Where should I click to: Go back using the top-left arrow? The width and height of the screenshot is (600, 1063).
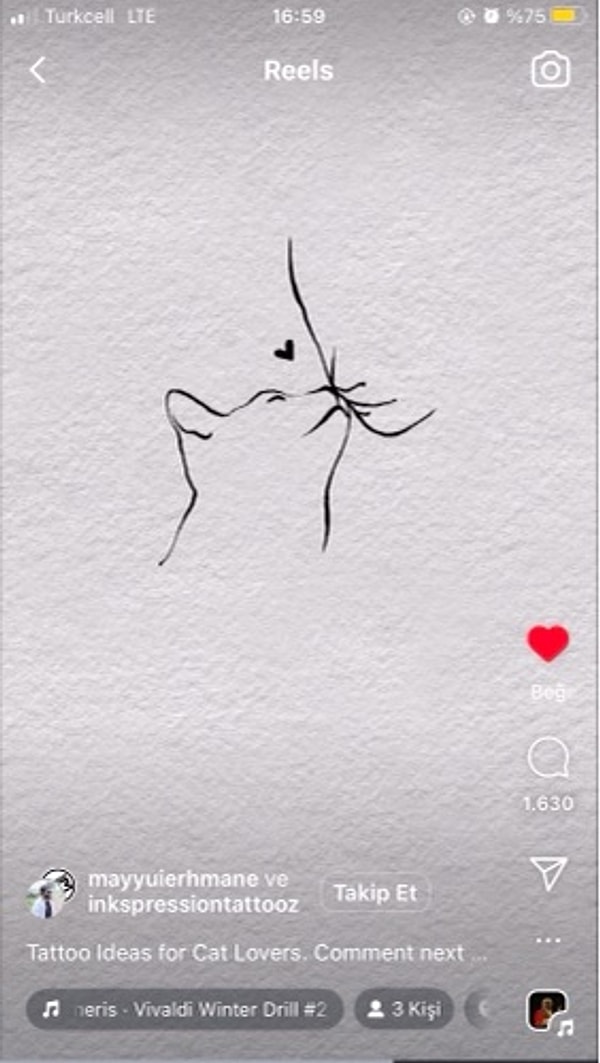point(38,70)
